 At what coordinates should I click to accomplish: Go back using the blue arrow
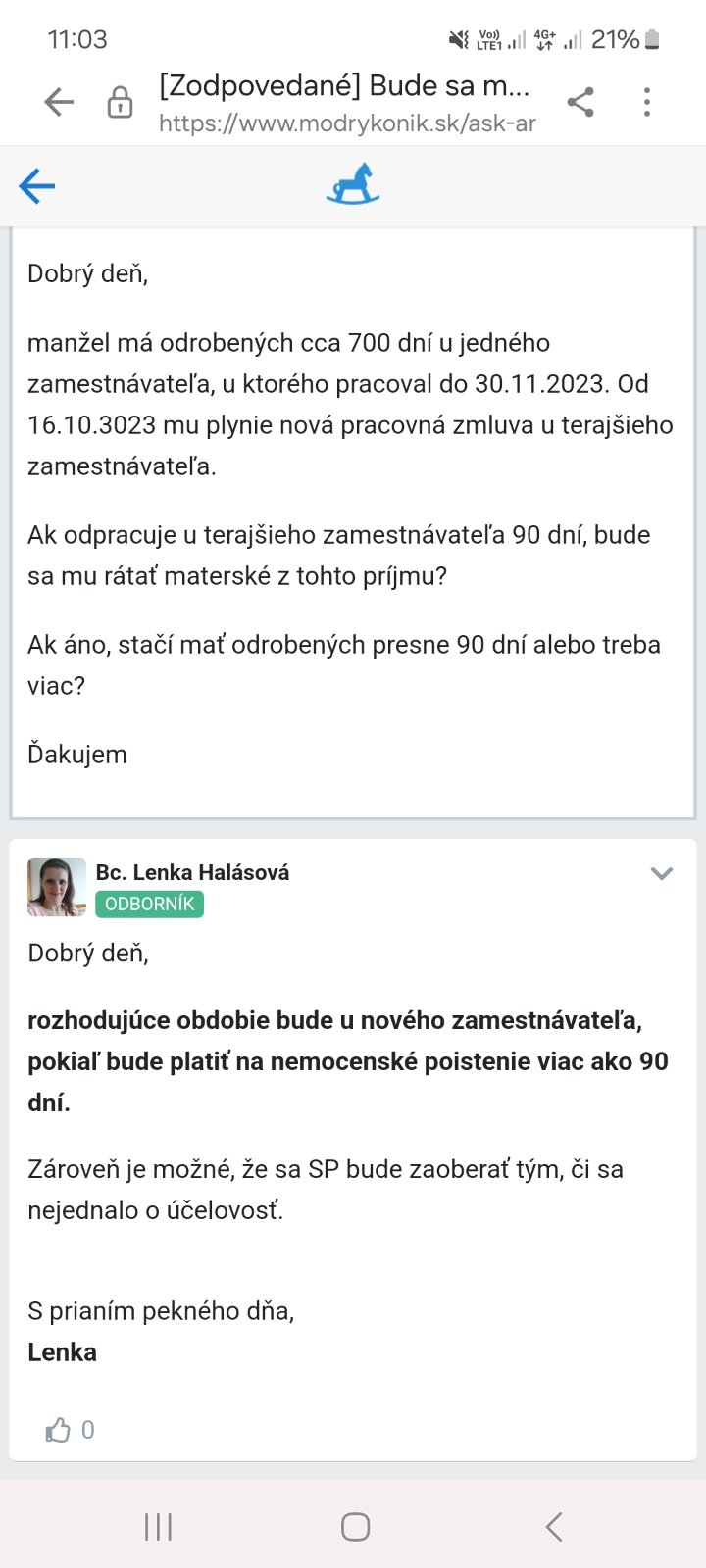tap(37, 185)
